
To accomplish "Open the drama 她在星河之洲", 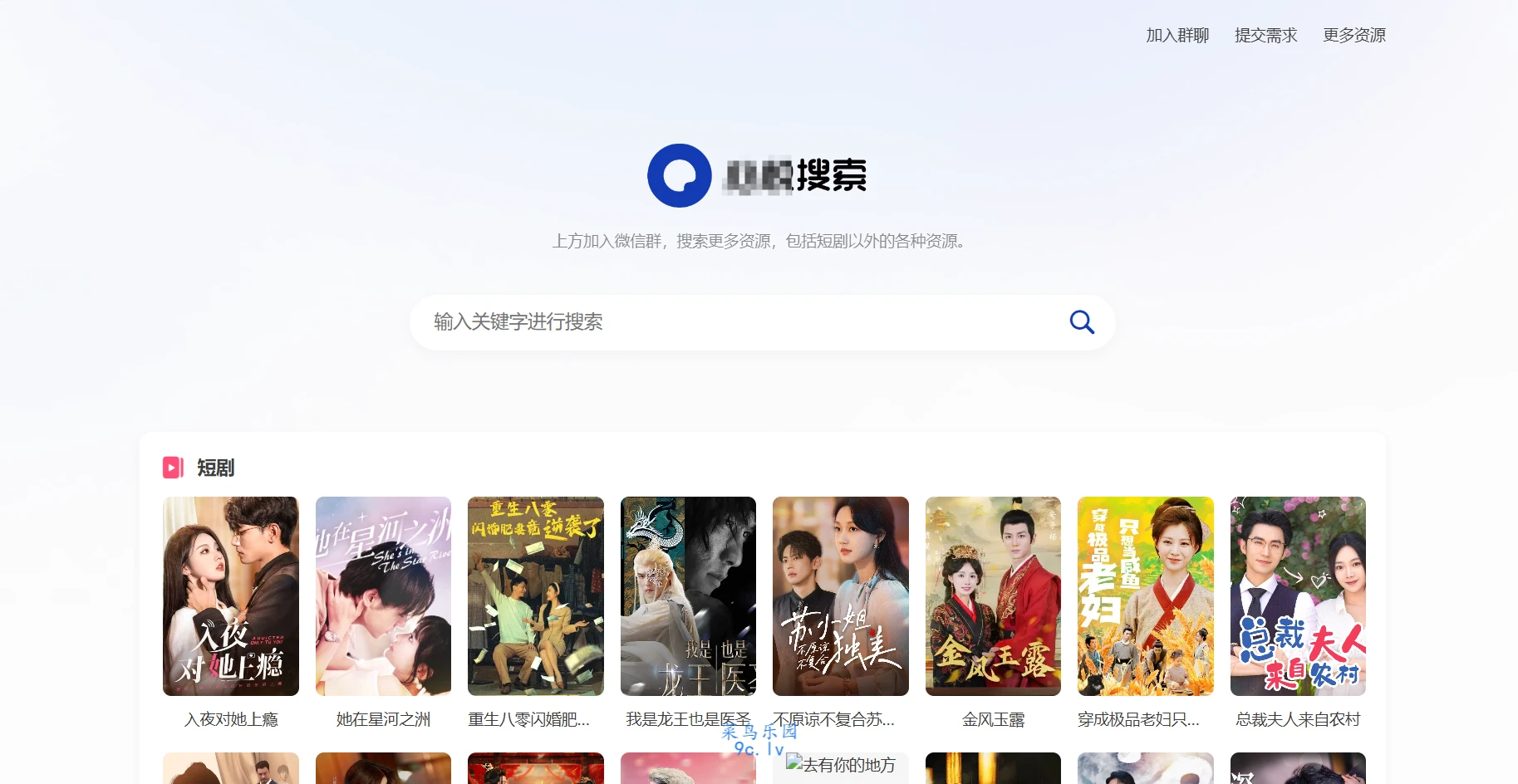I will tap(383, 596).
